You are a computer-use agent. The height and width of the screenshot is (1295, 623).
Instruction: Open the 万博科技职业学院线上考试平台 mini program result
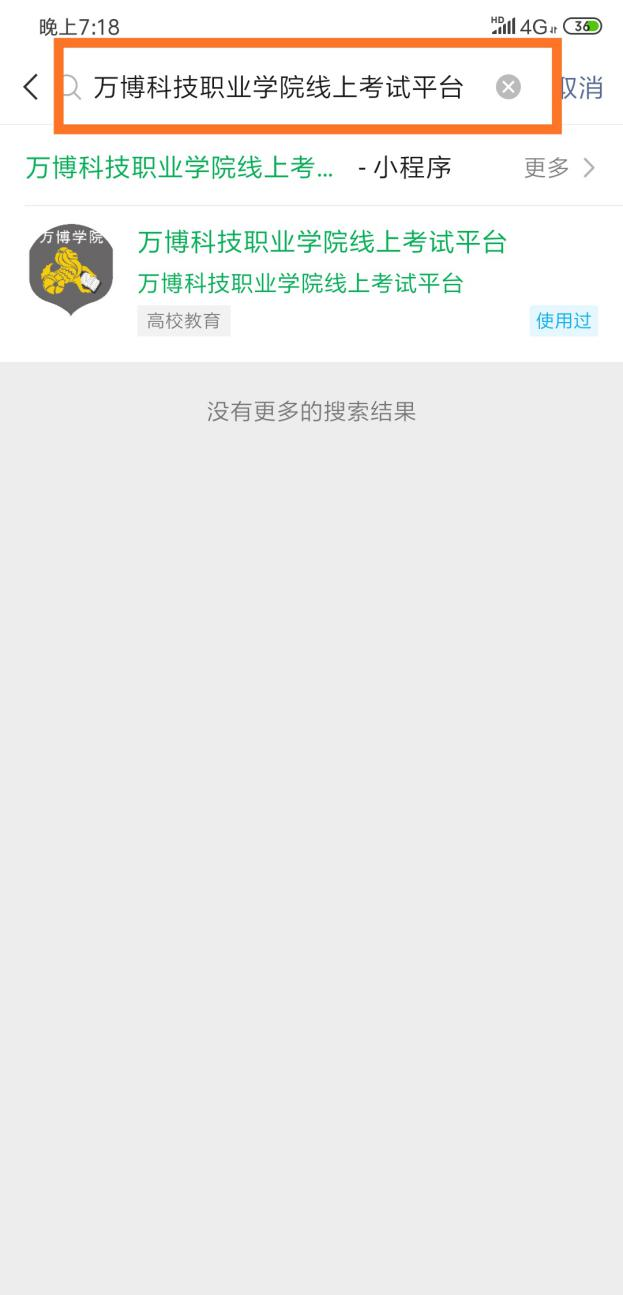pos(320,272)
